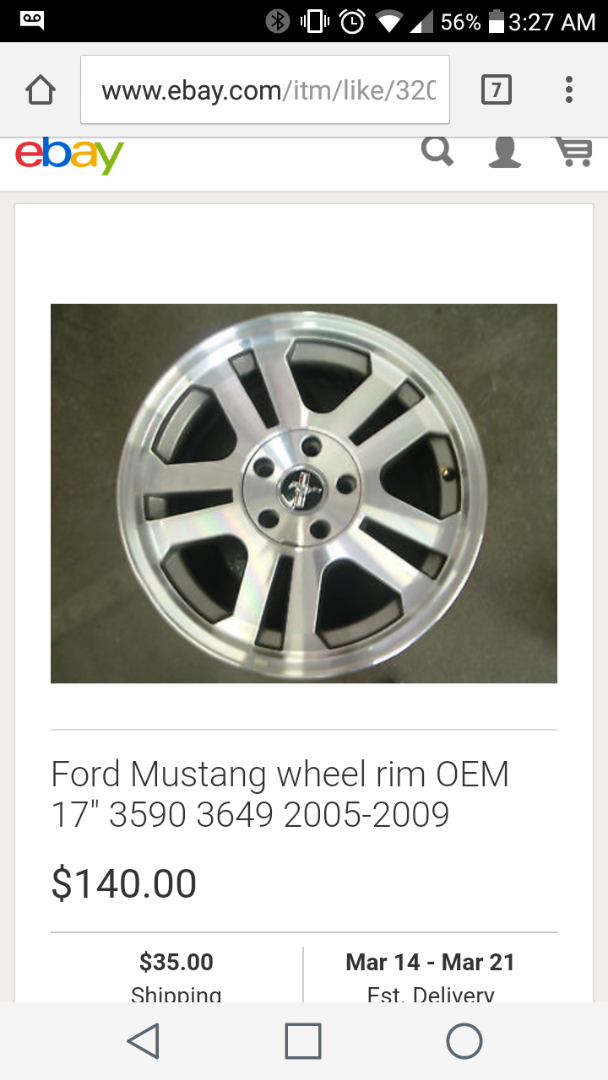Screen dimensions: 608x1080
Task: Search eBay with the magnifier icon
Action: coord(437,153)
